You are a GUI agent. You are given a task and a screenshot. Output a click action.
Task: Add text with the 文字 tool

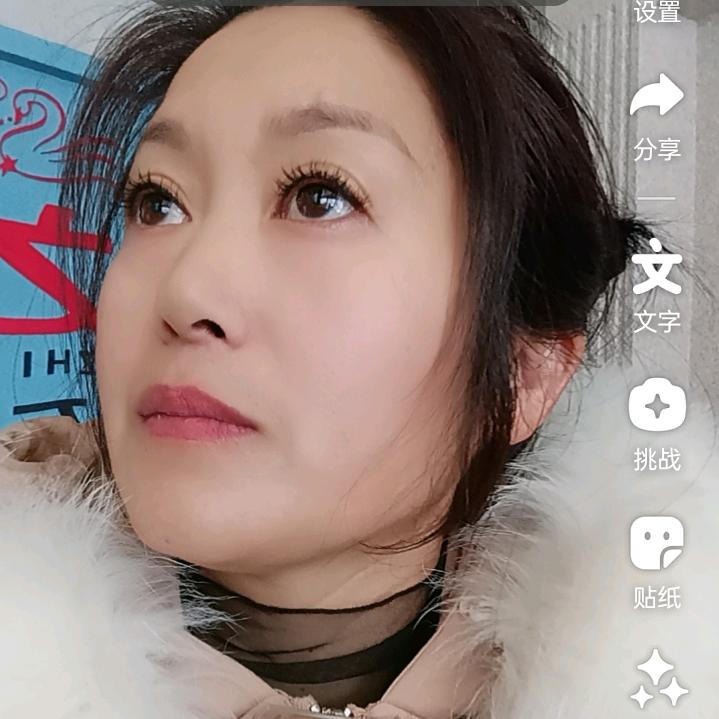coord(657,286)
